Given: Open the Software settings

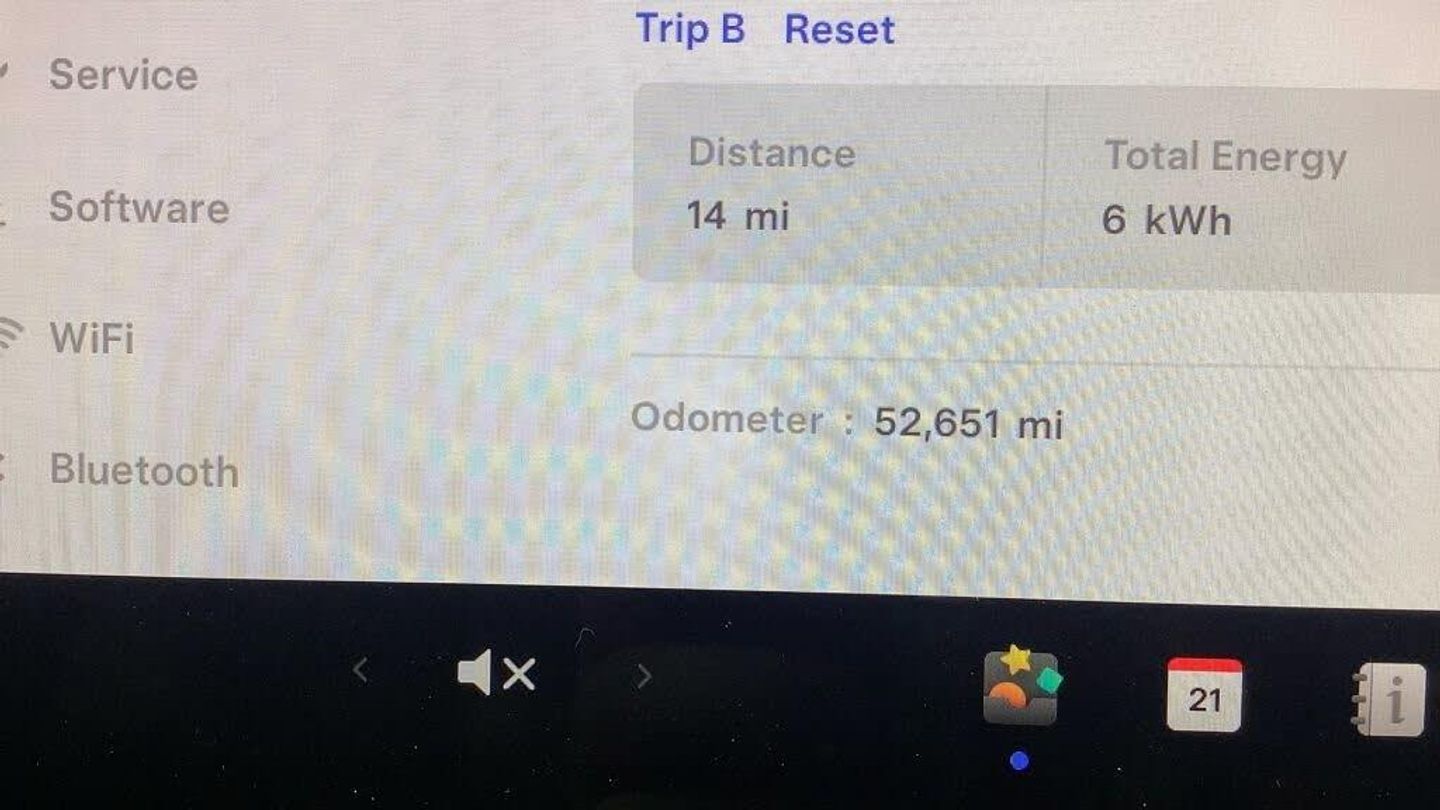Looking at the screenshot, I should tap(138, 208).
